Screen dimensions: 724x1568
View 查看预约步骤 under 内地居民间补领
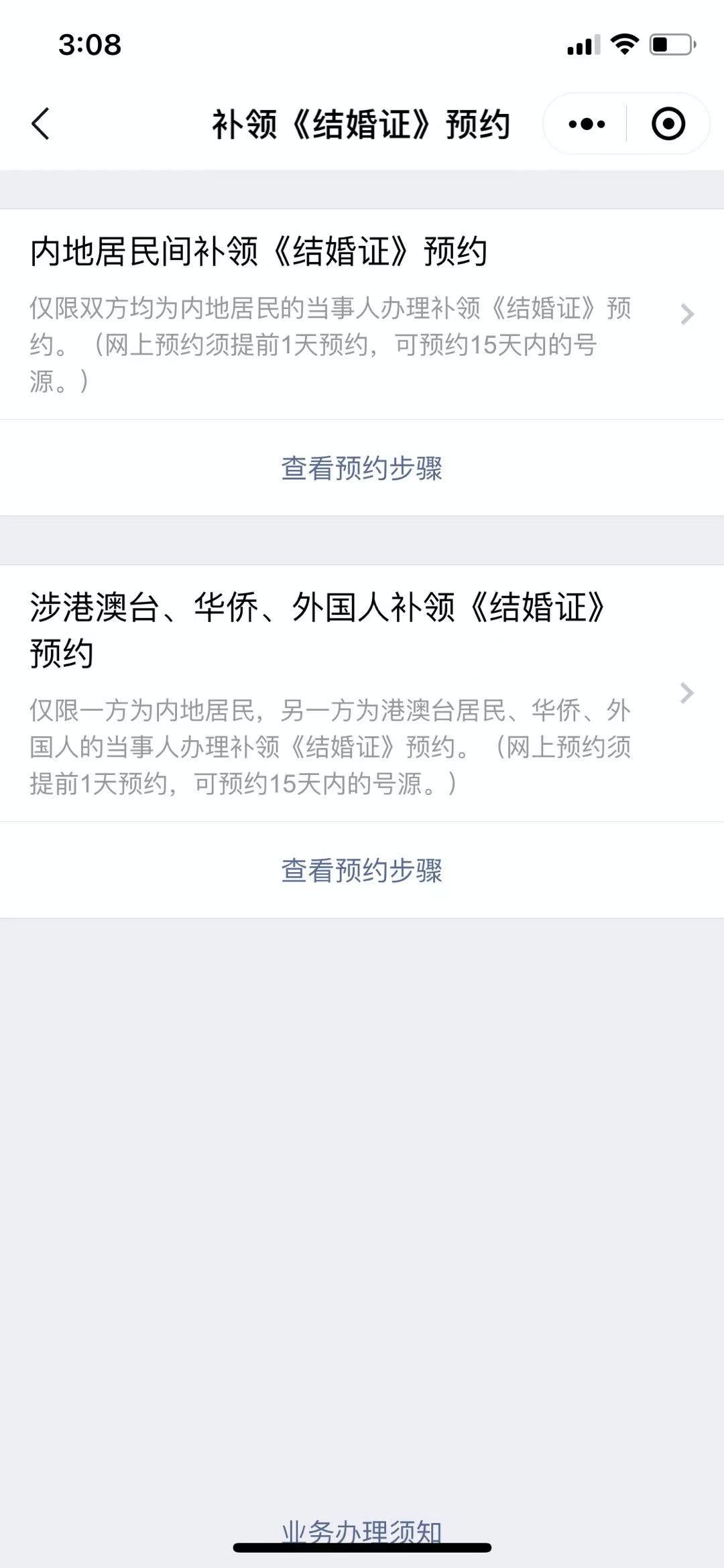pos(362,468)
